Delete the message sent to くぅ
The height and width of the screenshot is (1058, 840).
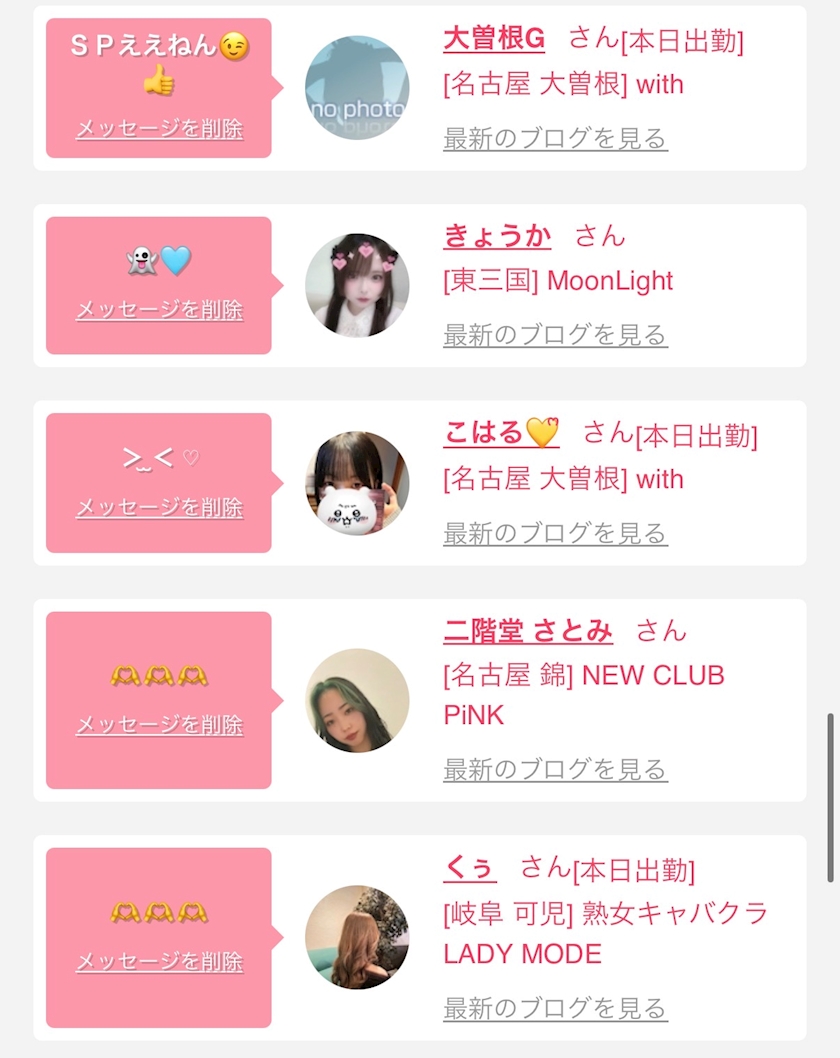click(159, 962)
